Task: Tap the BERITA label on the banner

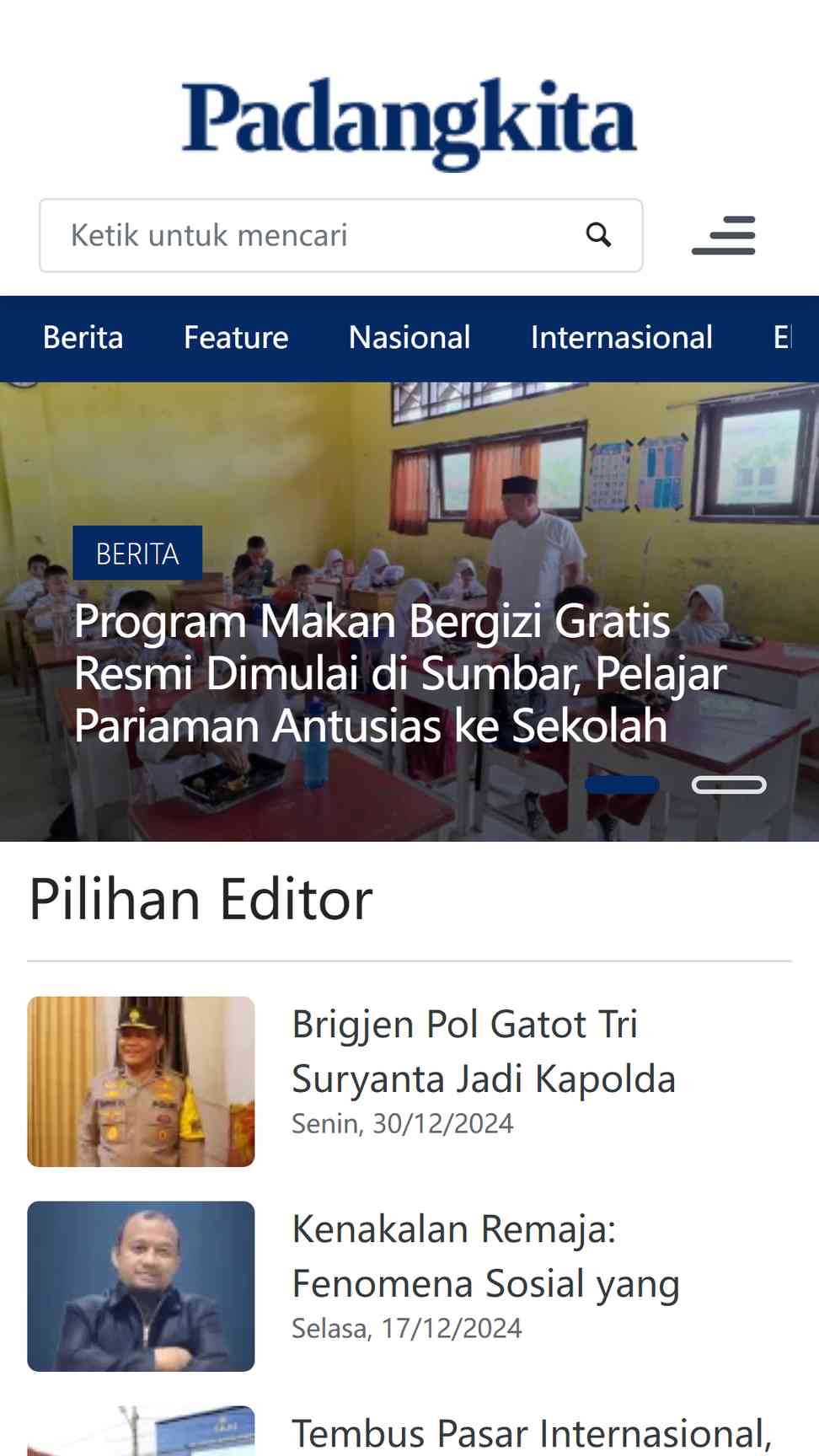Action: click(137, 554)
